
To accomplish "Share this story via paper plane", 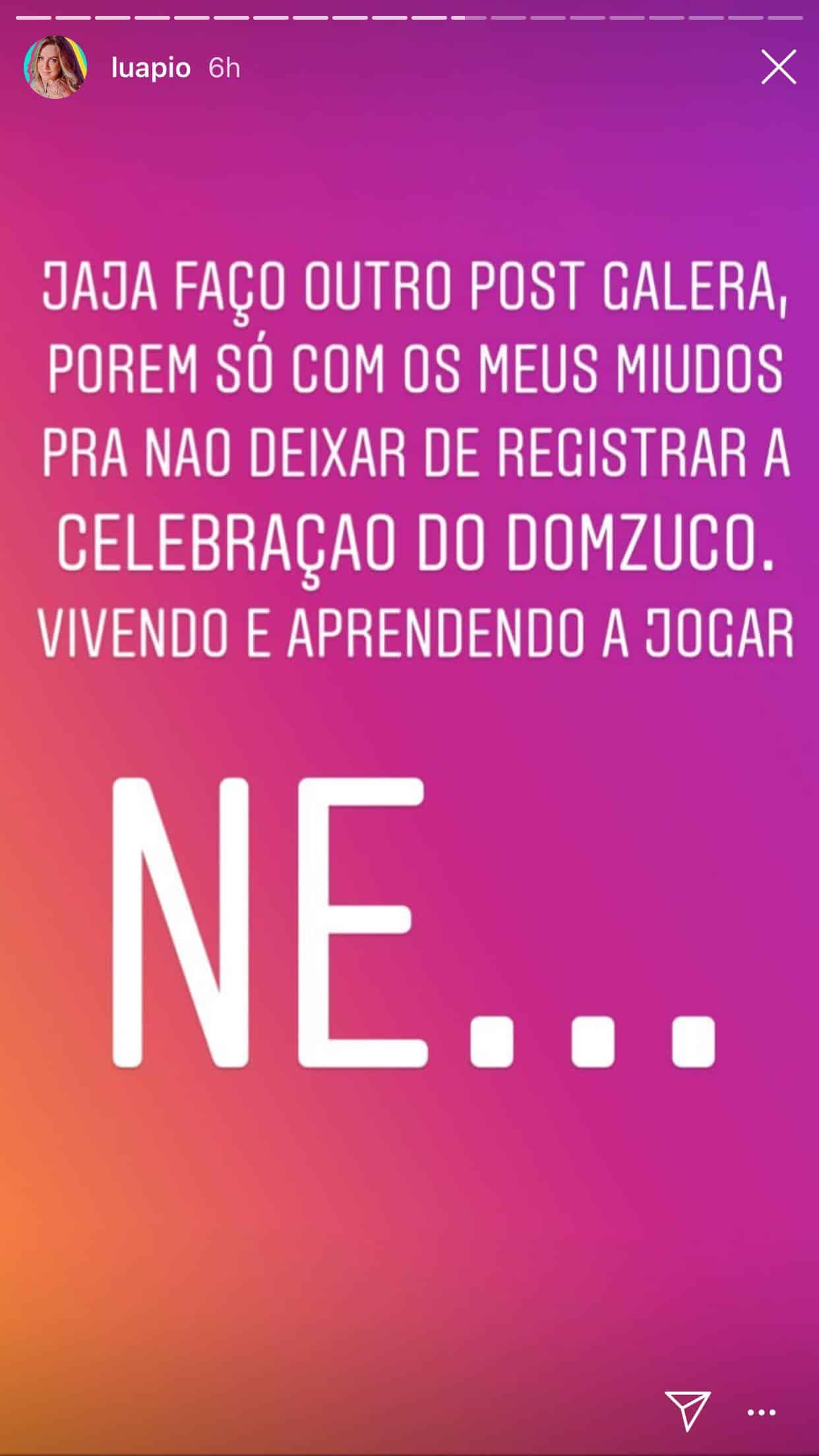I will (x=687, y=1410).
